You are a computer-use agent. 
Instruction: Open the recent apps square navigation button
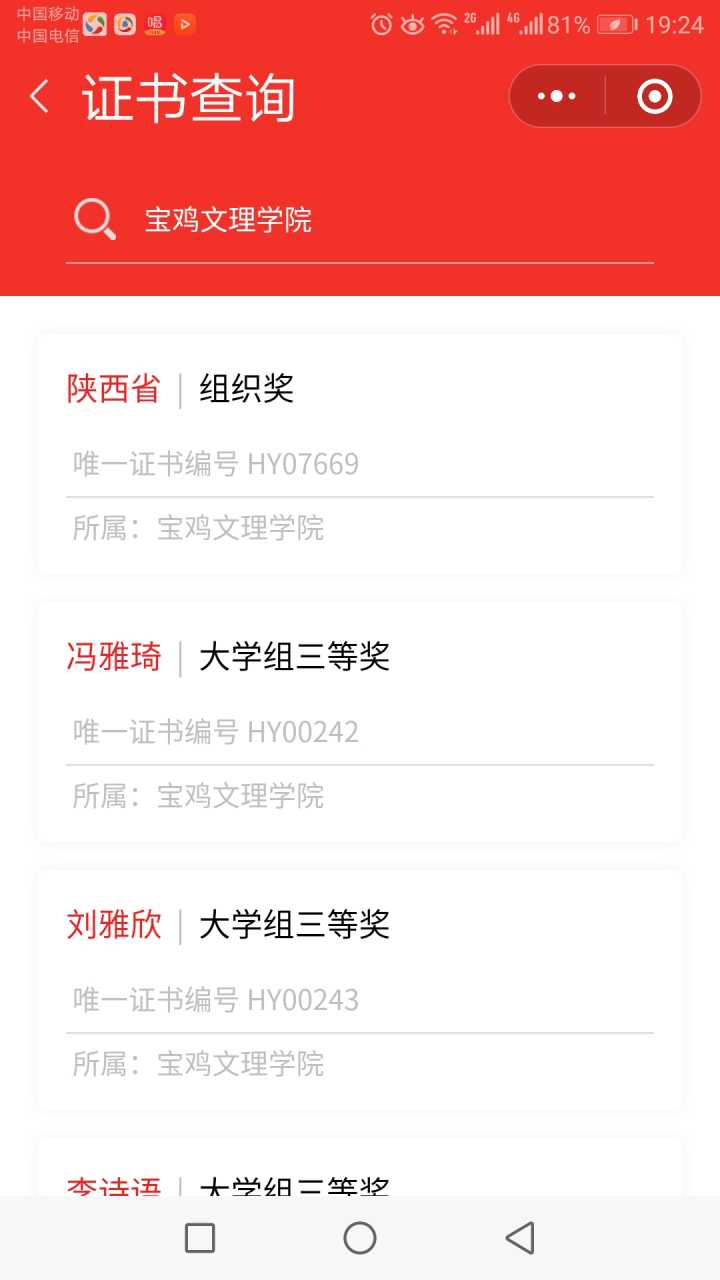pos(199,1237)
